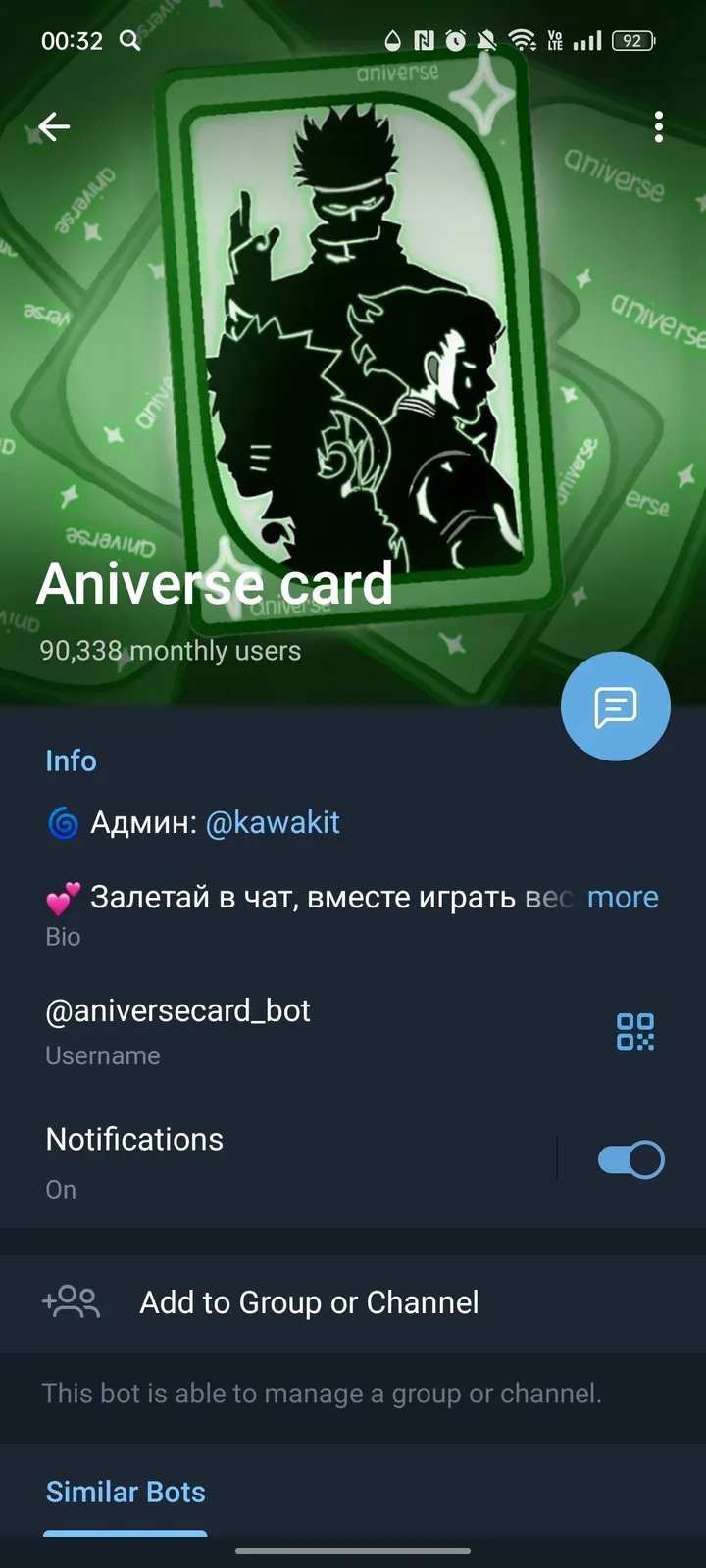Expand the bio by tapping more
This screenshot has height=1568, width=706.
(623, 897)
